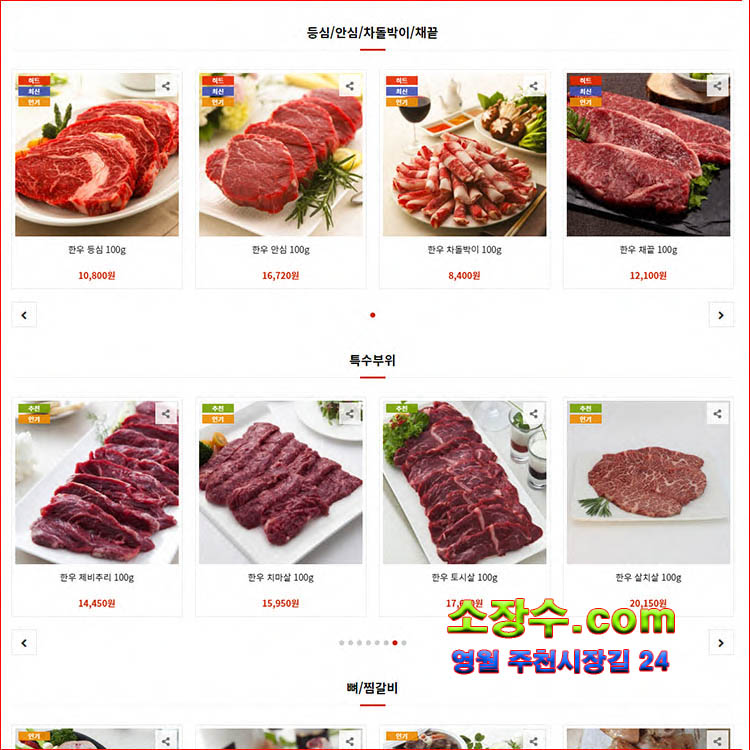
Task: View the 한우 제비추리 100g product
Action: [x=96, y=483]
